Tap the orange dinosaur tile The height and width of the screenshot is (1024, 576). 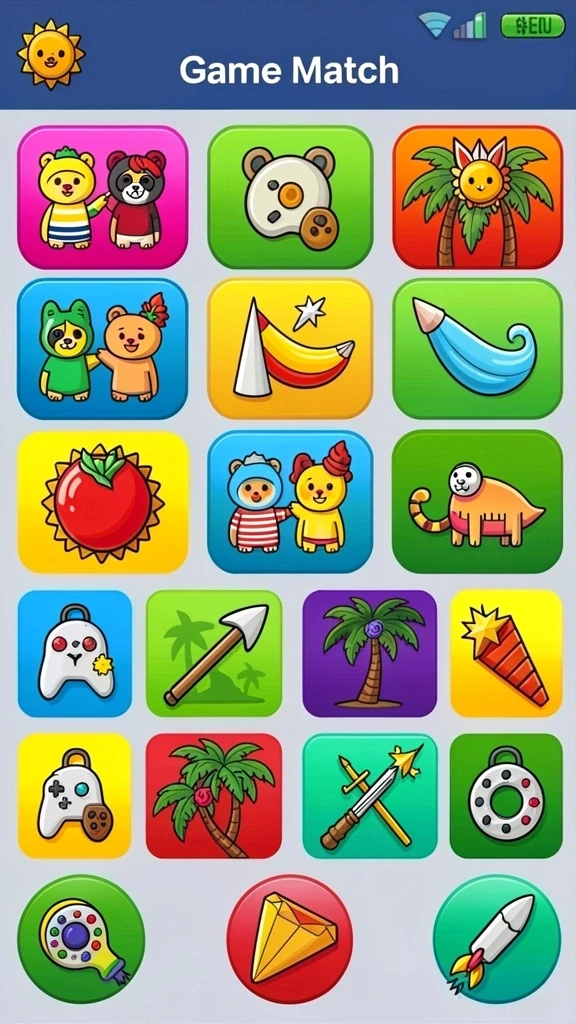tap(477, 502)
